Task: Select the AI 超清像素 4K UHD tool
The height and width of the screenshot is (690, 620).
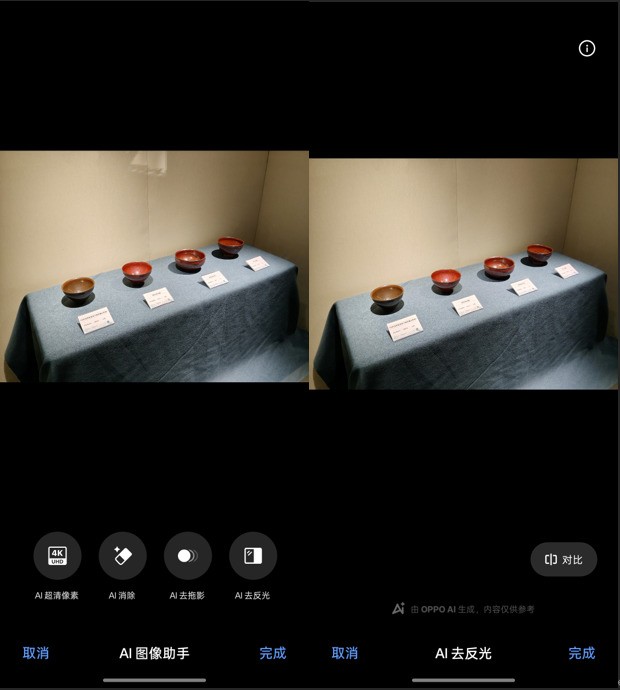Action: coord(57,556)
